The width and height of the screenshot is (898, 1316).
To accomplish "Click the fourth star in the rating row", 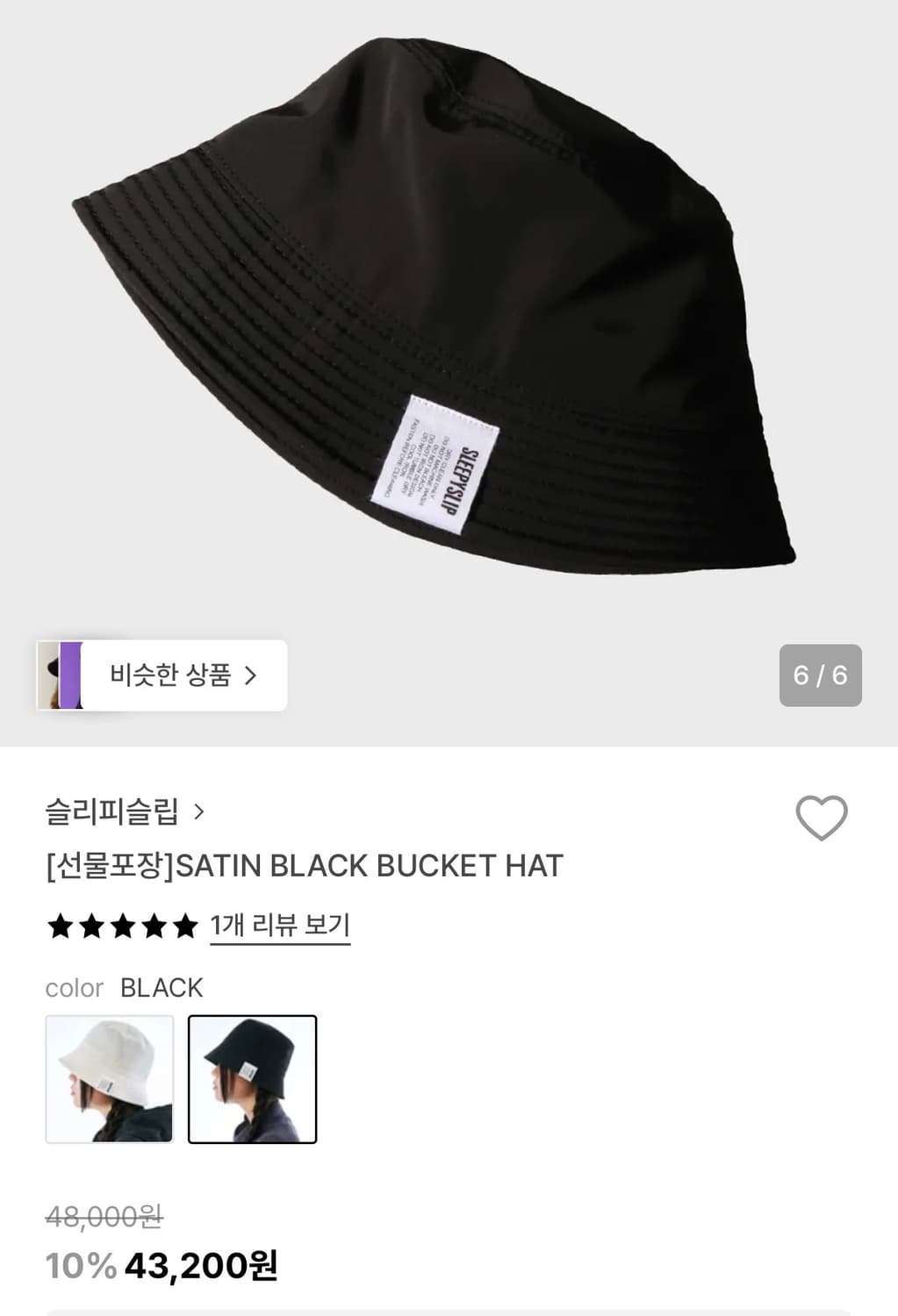I will [153, 926].
